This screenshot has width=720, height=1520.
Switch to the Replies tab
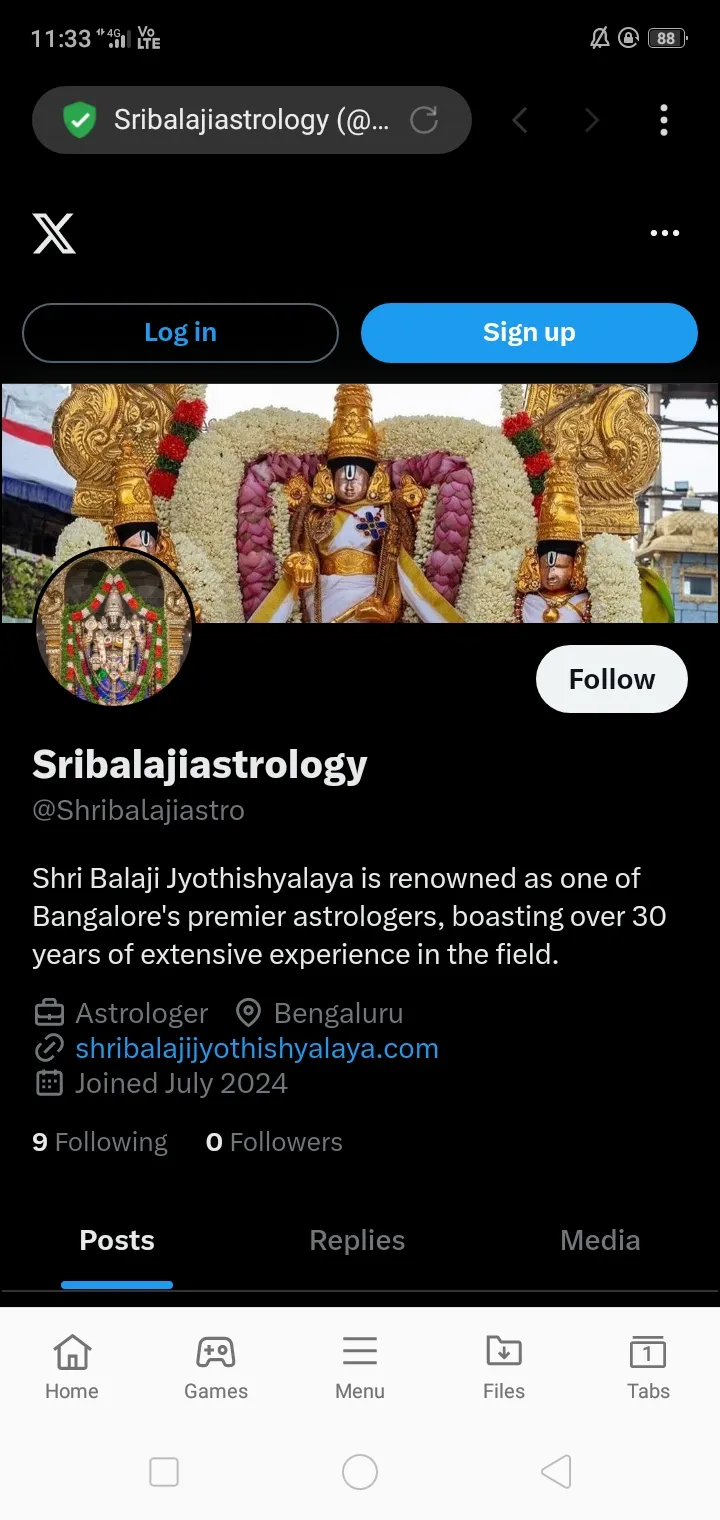357,1240
